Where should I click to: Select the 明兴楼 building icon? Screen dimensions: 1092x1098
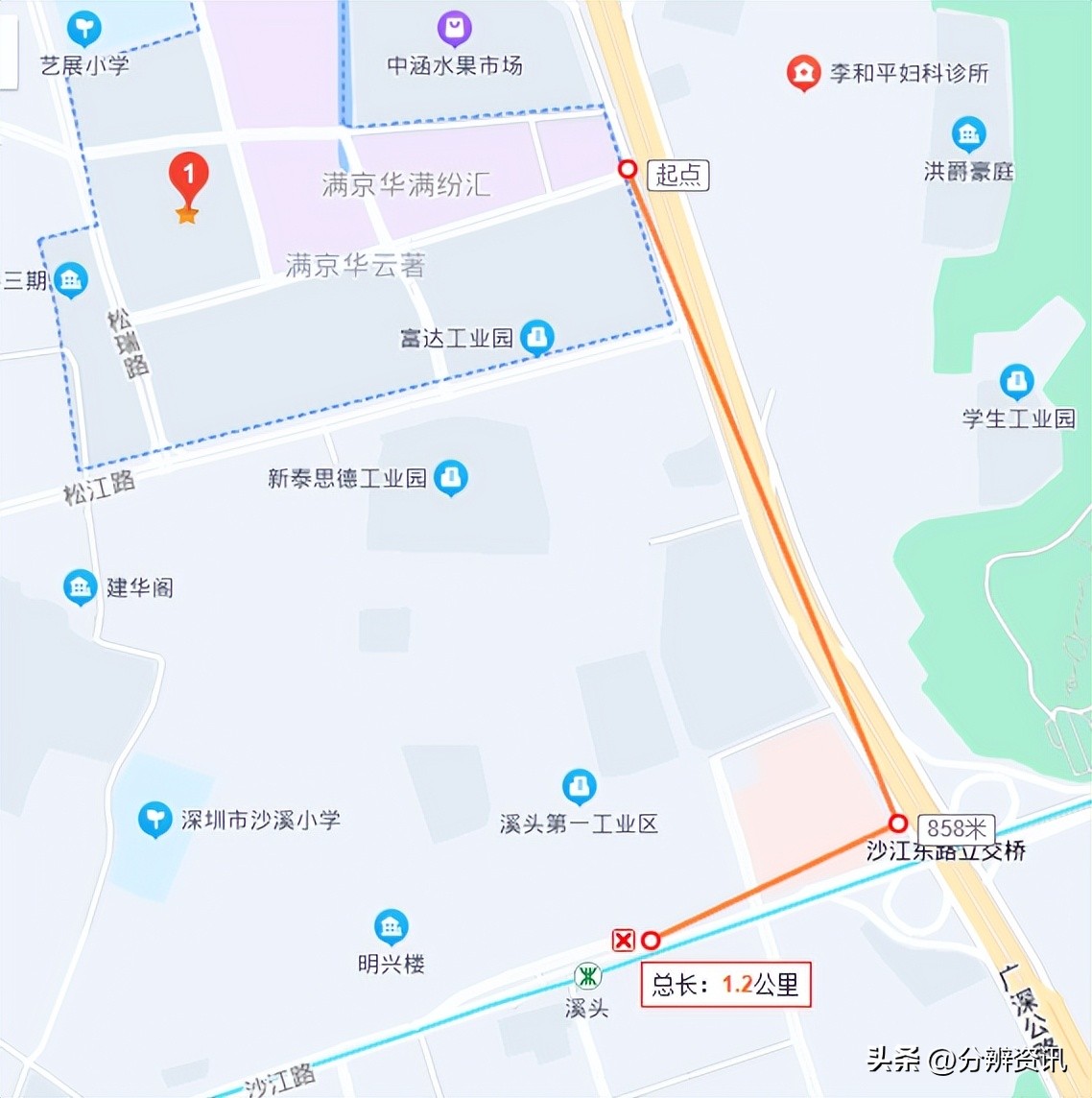pos(392,924)
